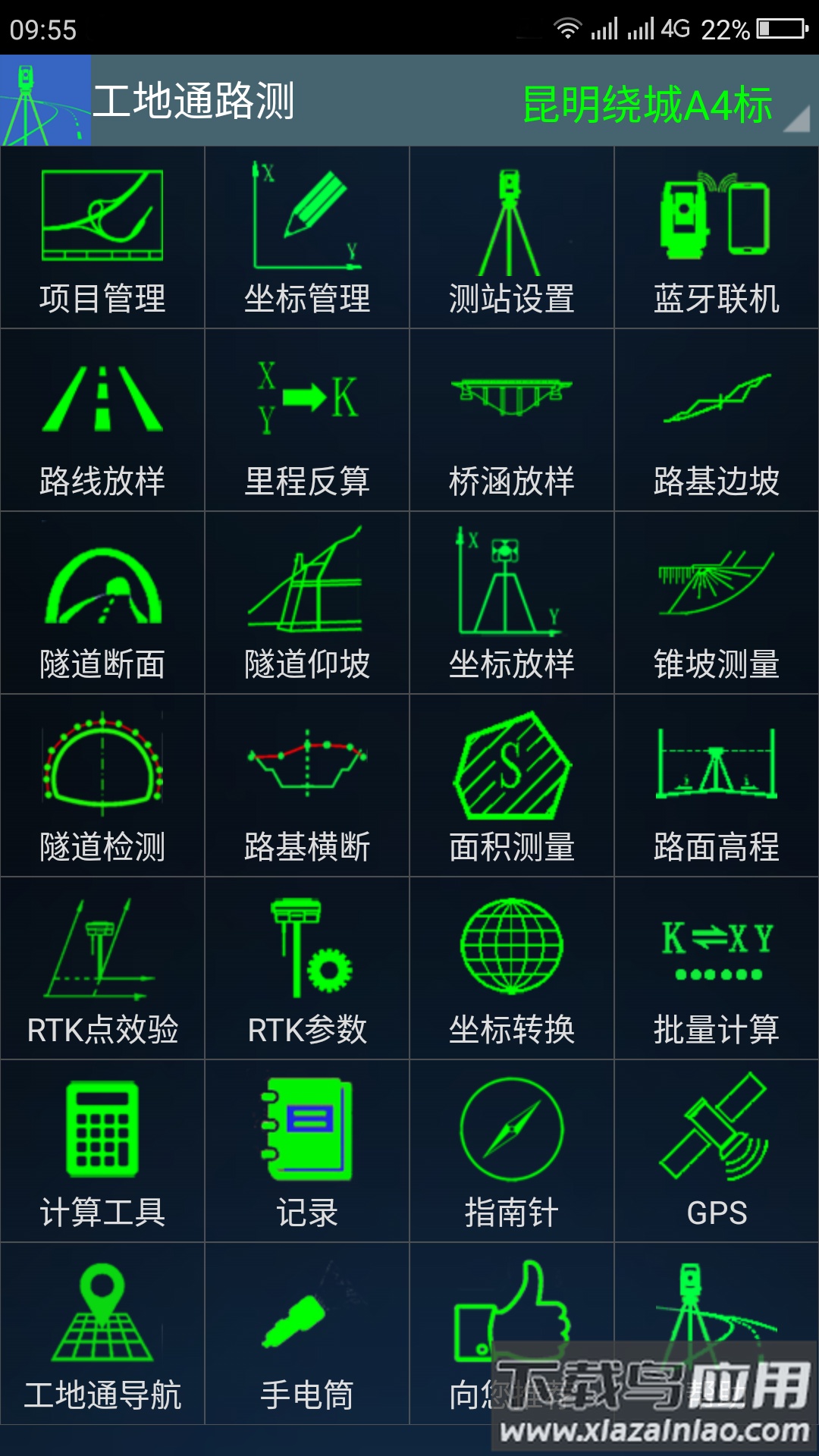Open 测站设置 station setup
The image size is (819, 1456).
512,235
